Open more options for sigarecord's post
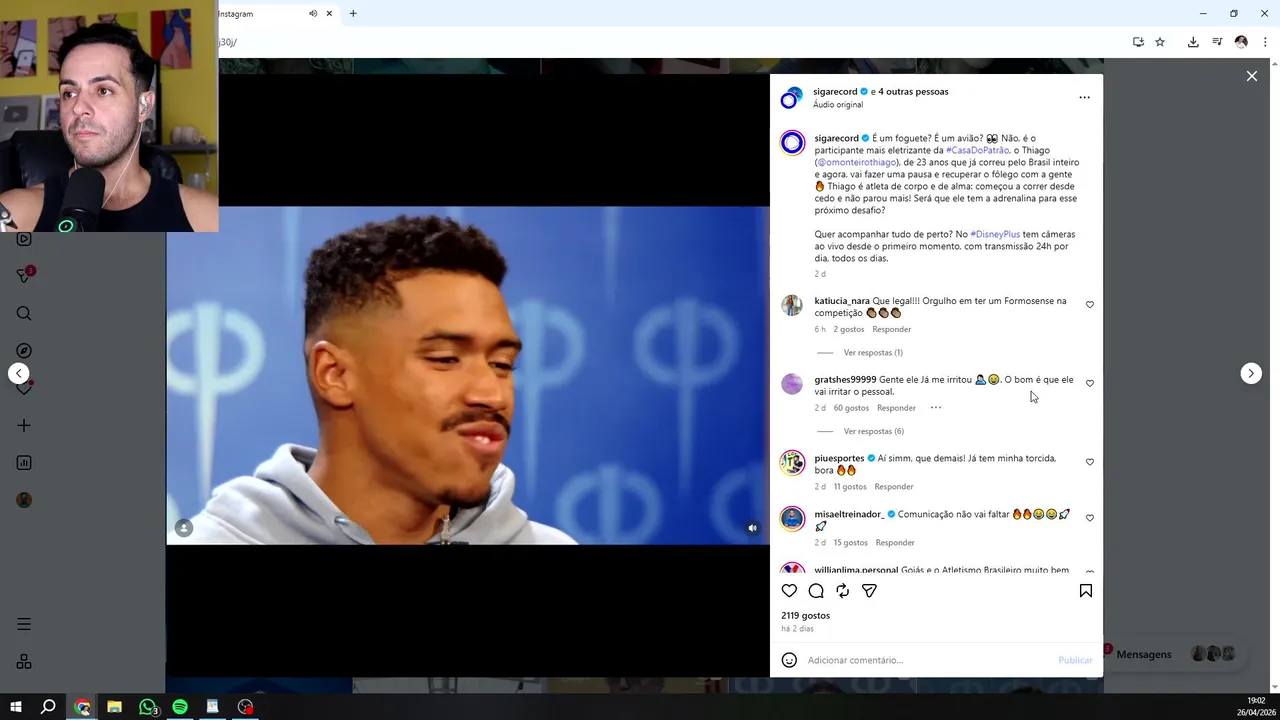Viewport: 1280px width, 720px height. coord(1084,98)
